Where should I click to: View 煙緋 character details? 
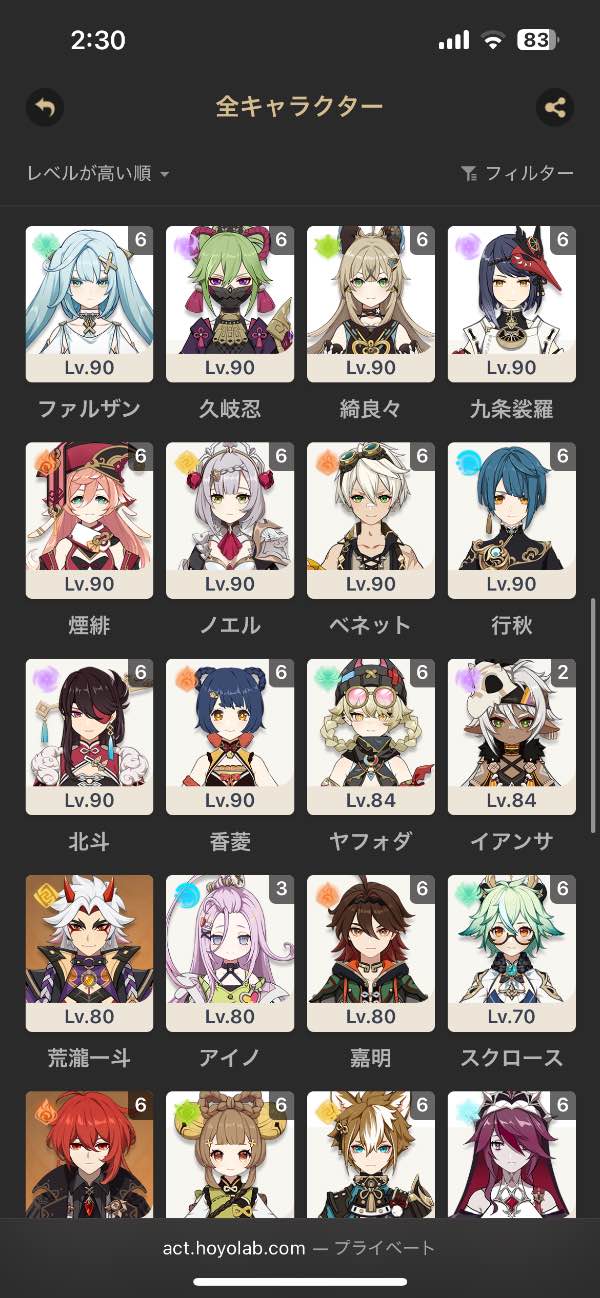(89, 521)
